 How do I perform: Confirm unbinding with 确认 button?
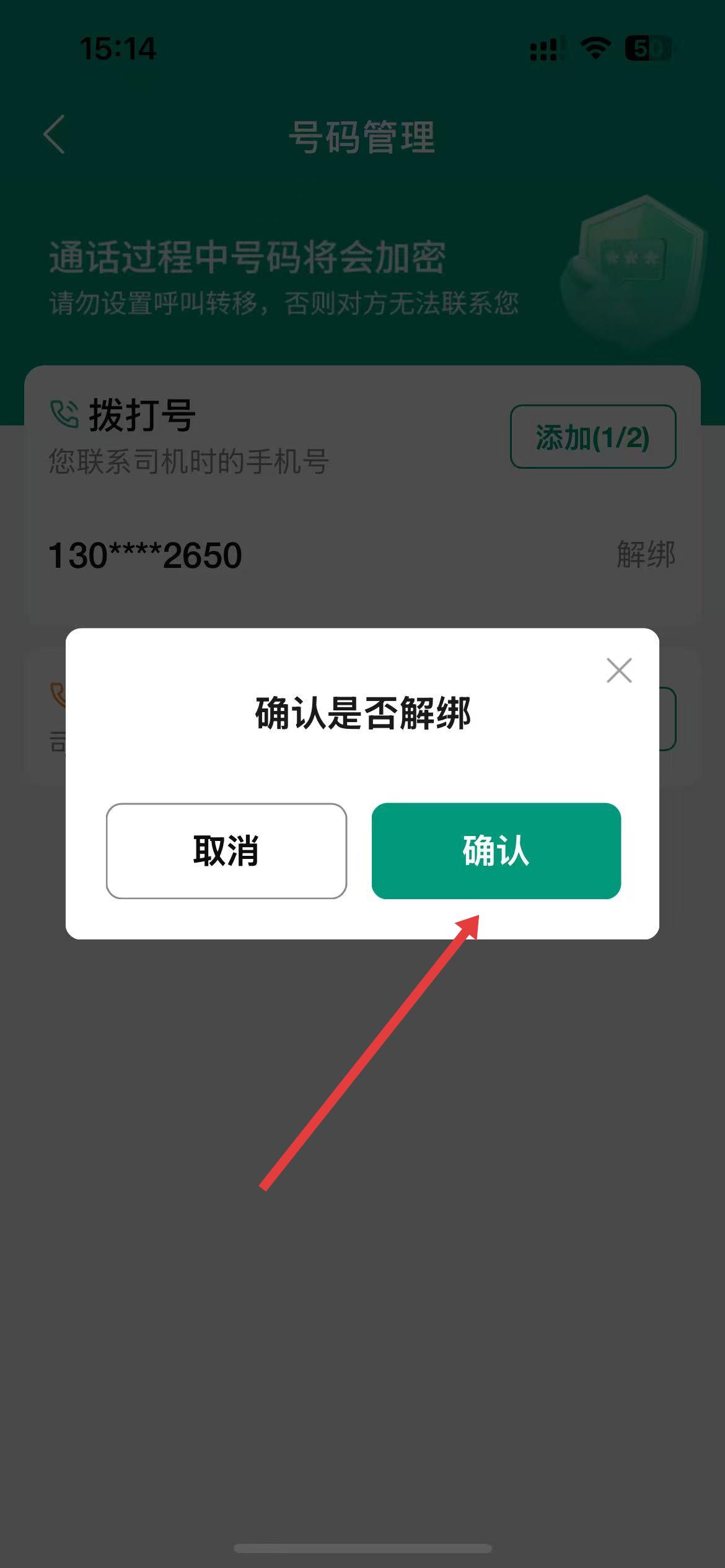click(x=496, y=850)
